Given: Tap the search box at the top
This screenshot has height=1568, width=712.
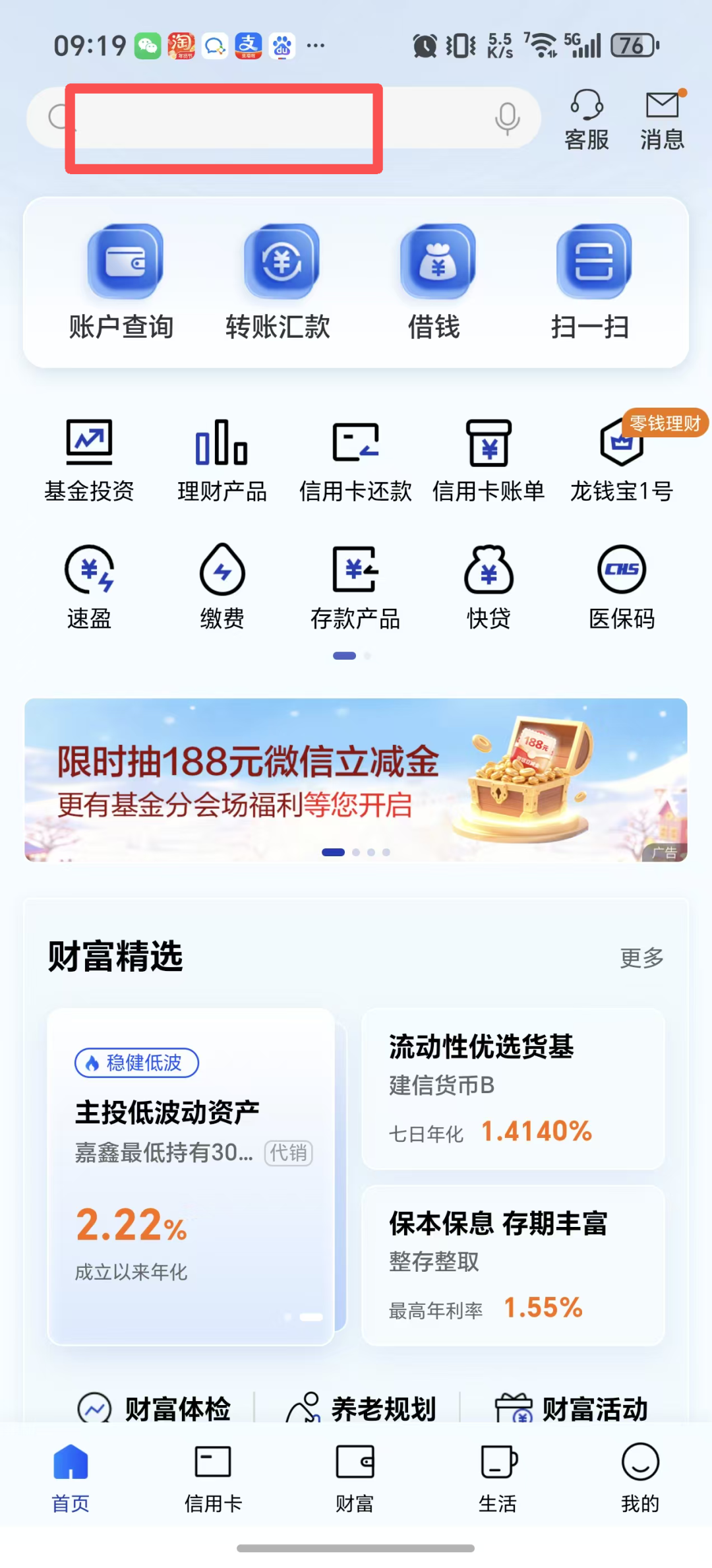Looking at the screenshot, I should pos(264,119).
